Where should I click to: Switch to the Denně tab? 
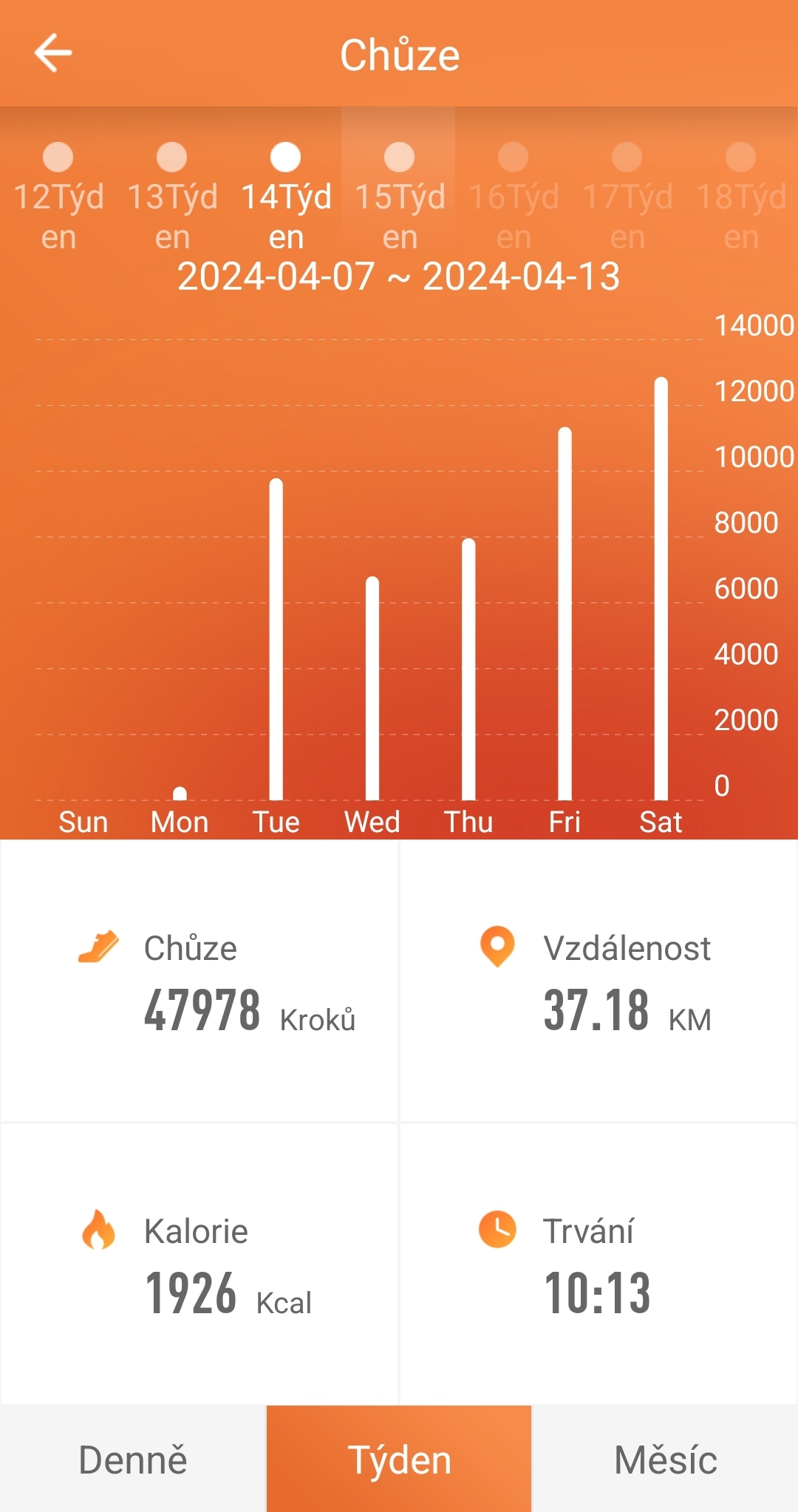pyautogui.click(x=133, y=1460)
